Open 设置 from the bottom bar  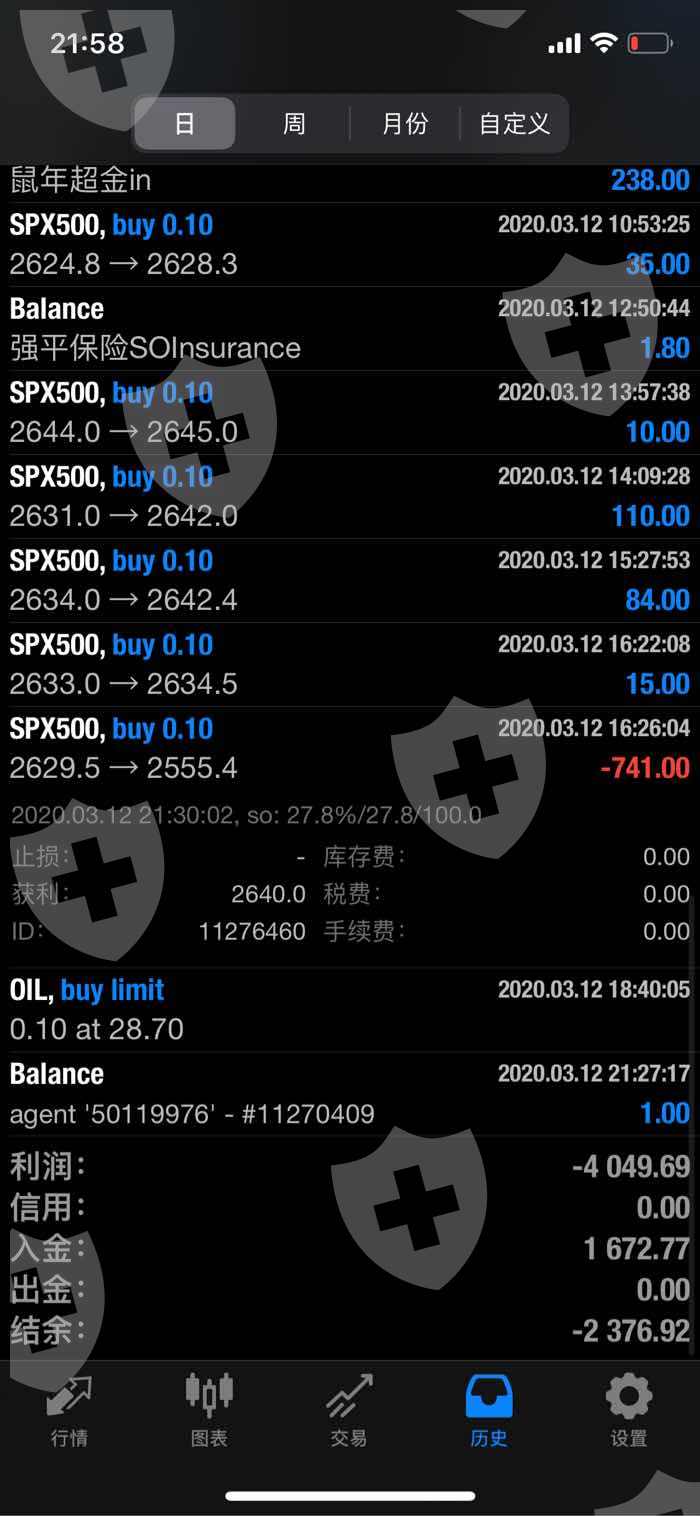click(x=629, y=1410)
